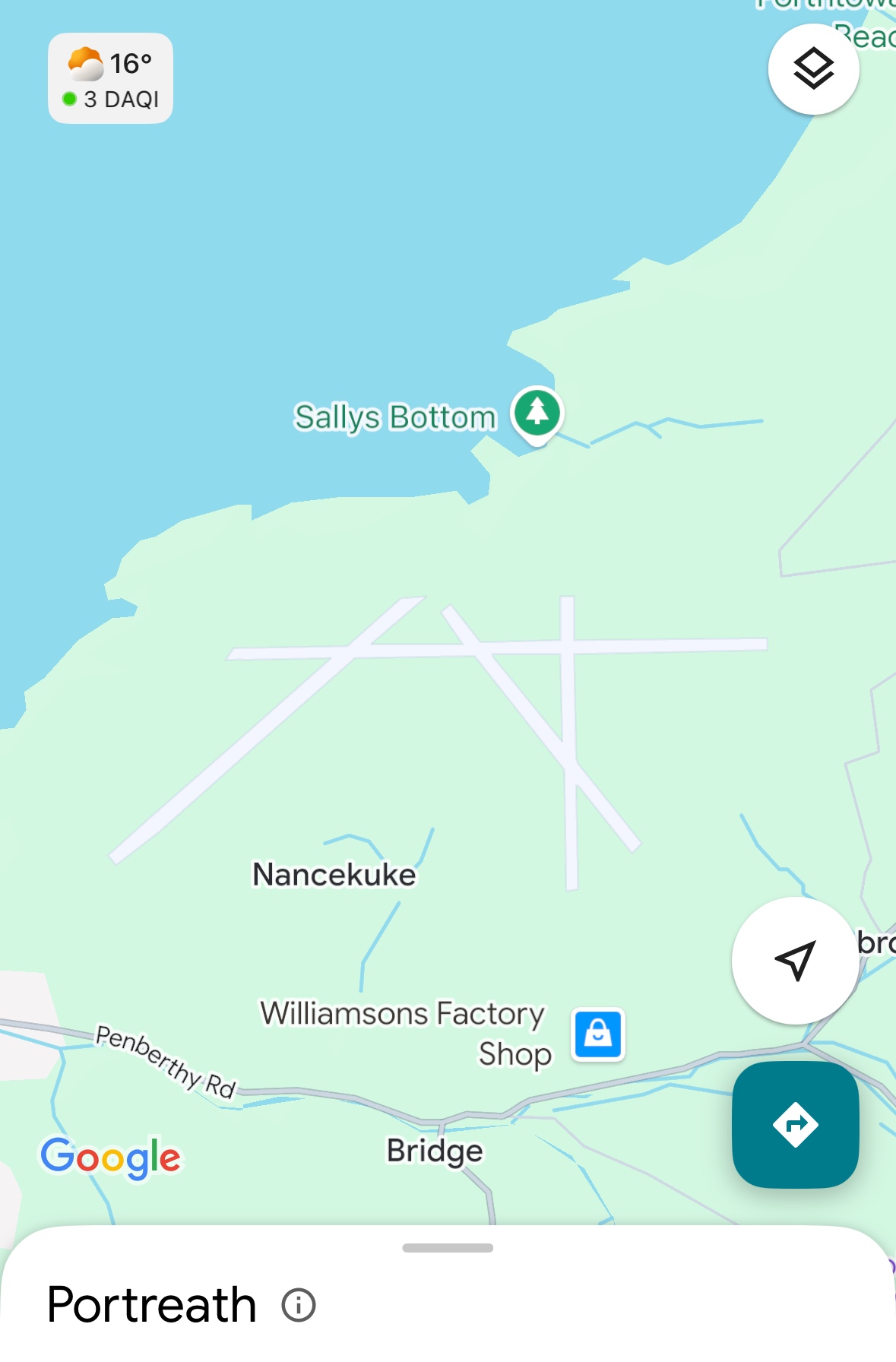The height and width of the screenshot is (1362, 896).
Task: Open the Williamsons Factory Shop pin
Action: [598, 1034]
